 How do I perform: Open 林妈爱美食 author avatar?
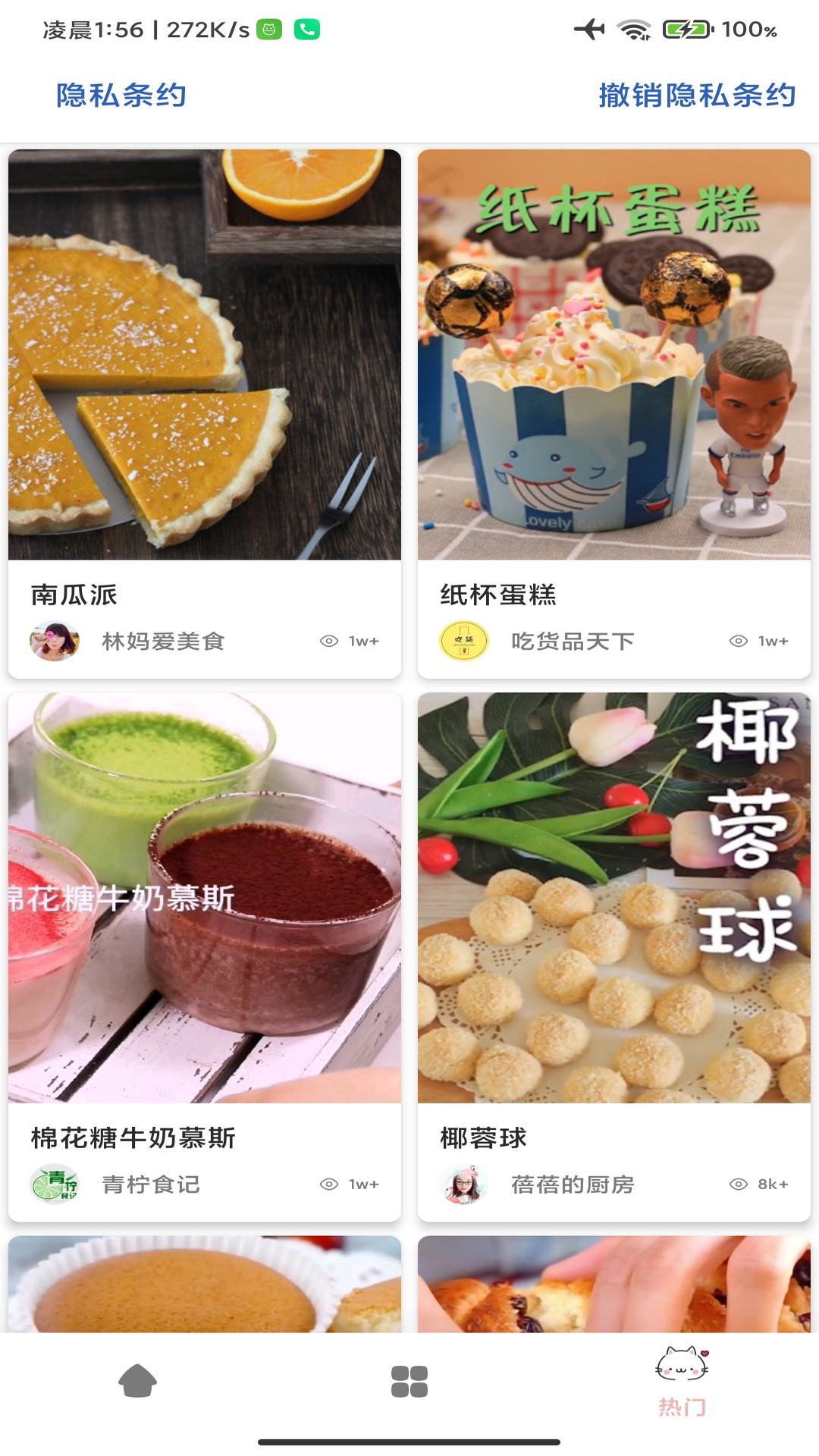[x=52, y=642]
